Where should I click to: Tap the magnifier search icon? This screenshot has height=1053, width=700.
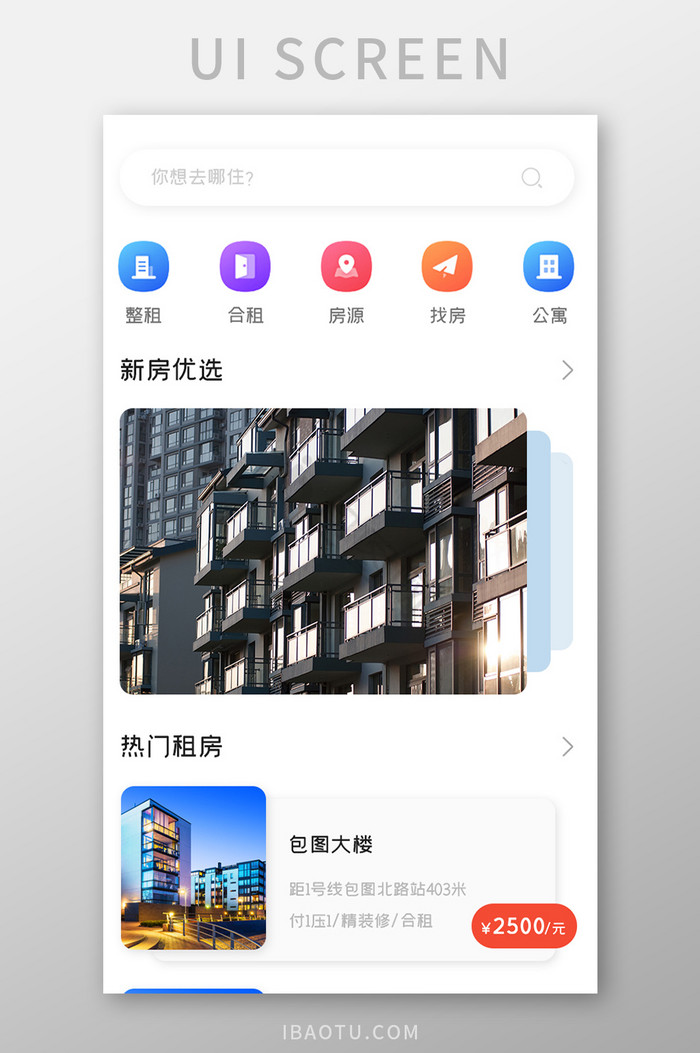pyautogui.click(x=532, y=178)
